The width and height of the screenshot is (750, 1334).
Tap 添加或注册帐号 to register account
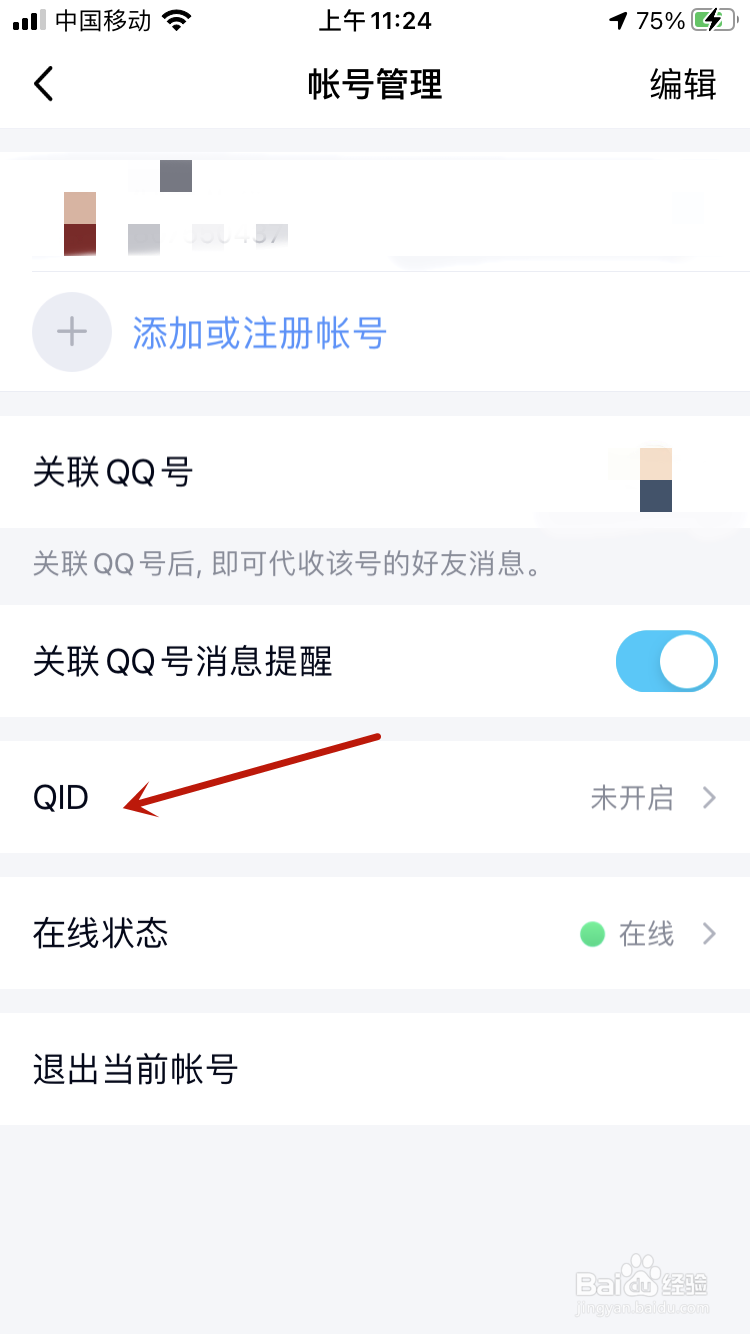pos(258,333)
